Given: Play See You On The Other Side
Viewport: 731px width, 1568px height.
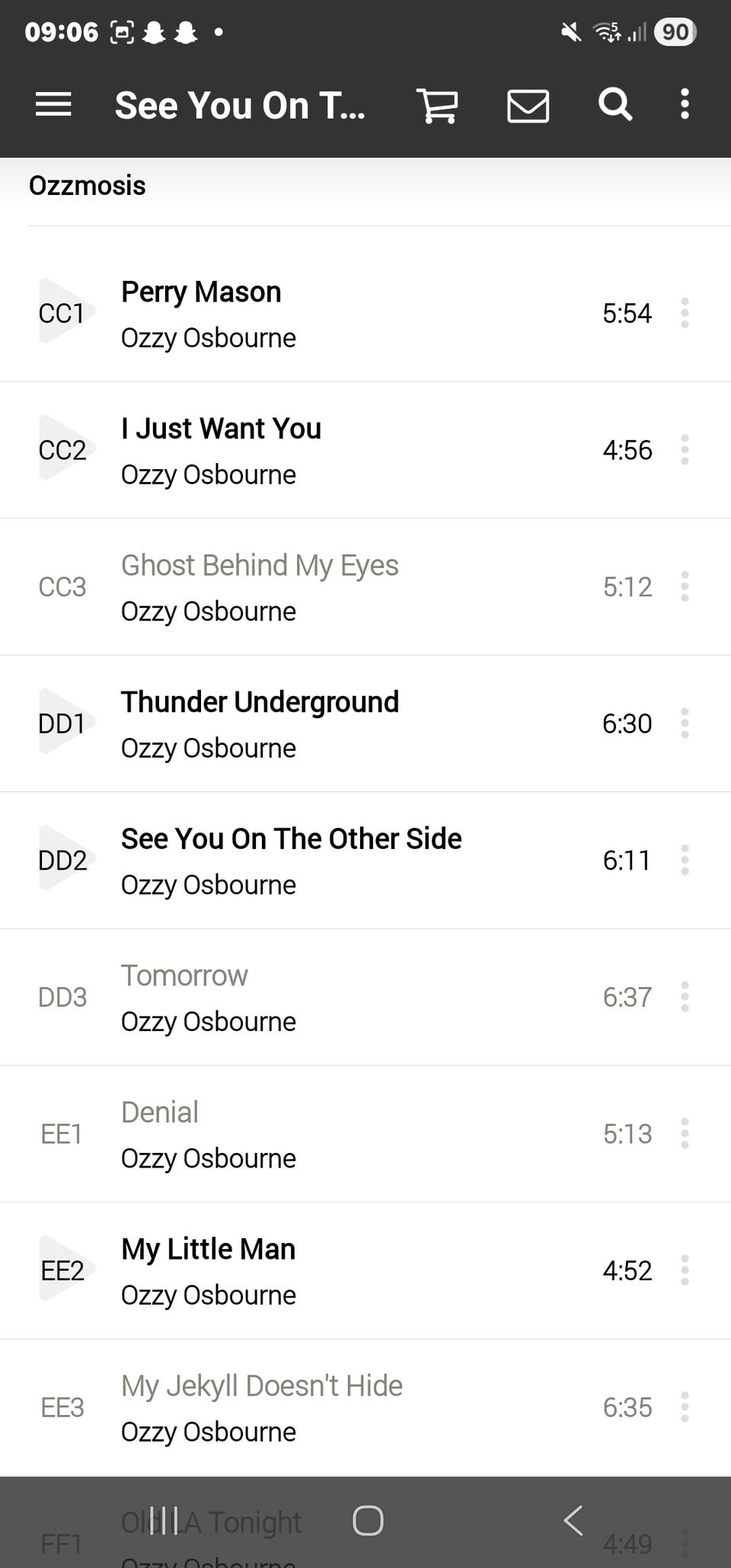Looking at the screenshot, I should click(x=65, y=860).
